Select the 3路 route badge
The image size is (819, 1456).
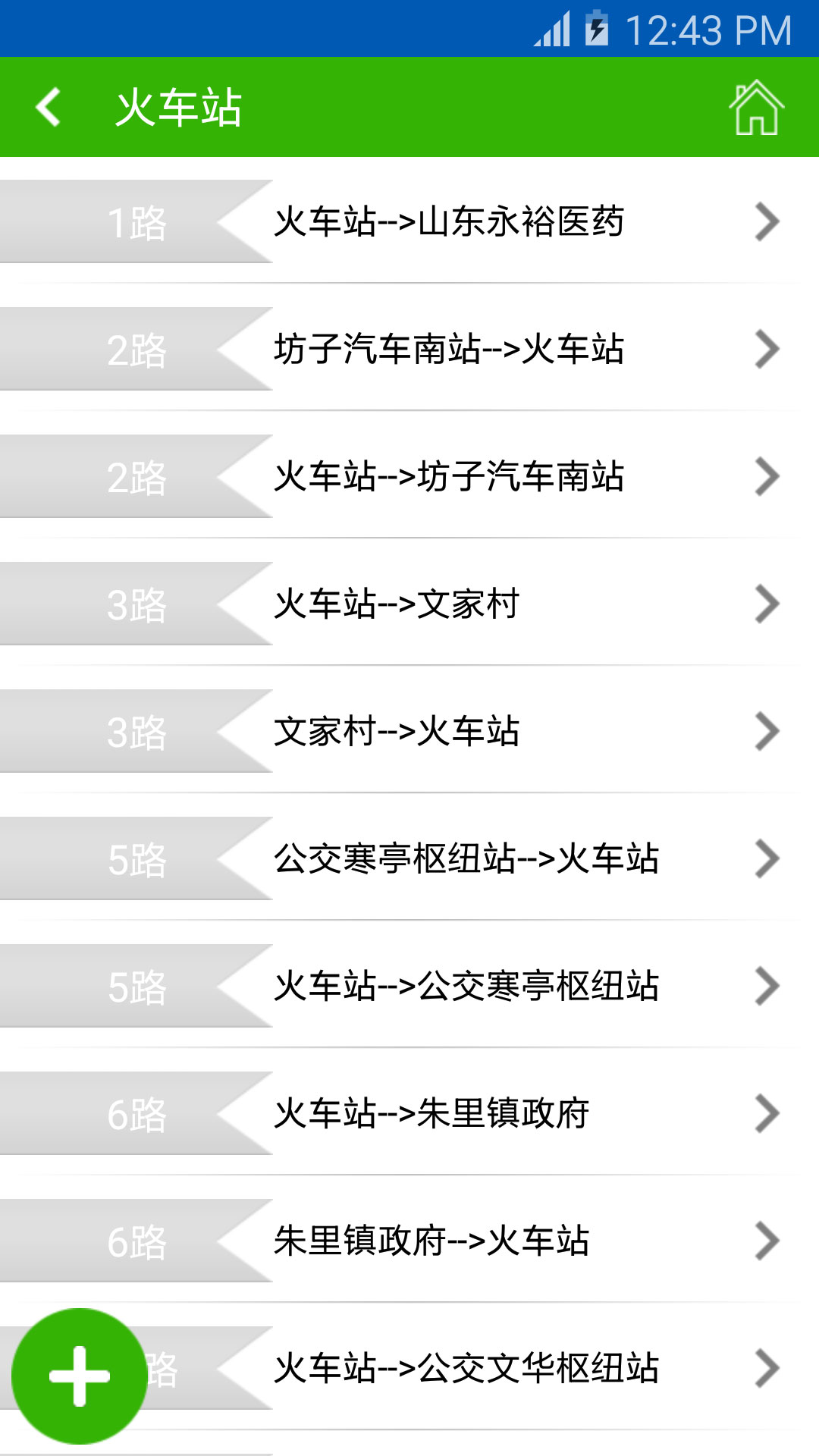(x=136, y=604)
